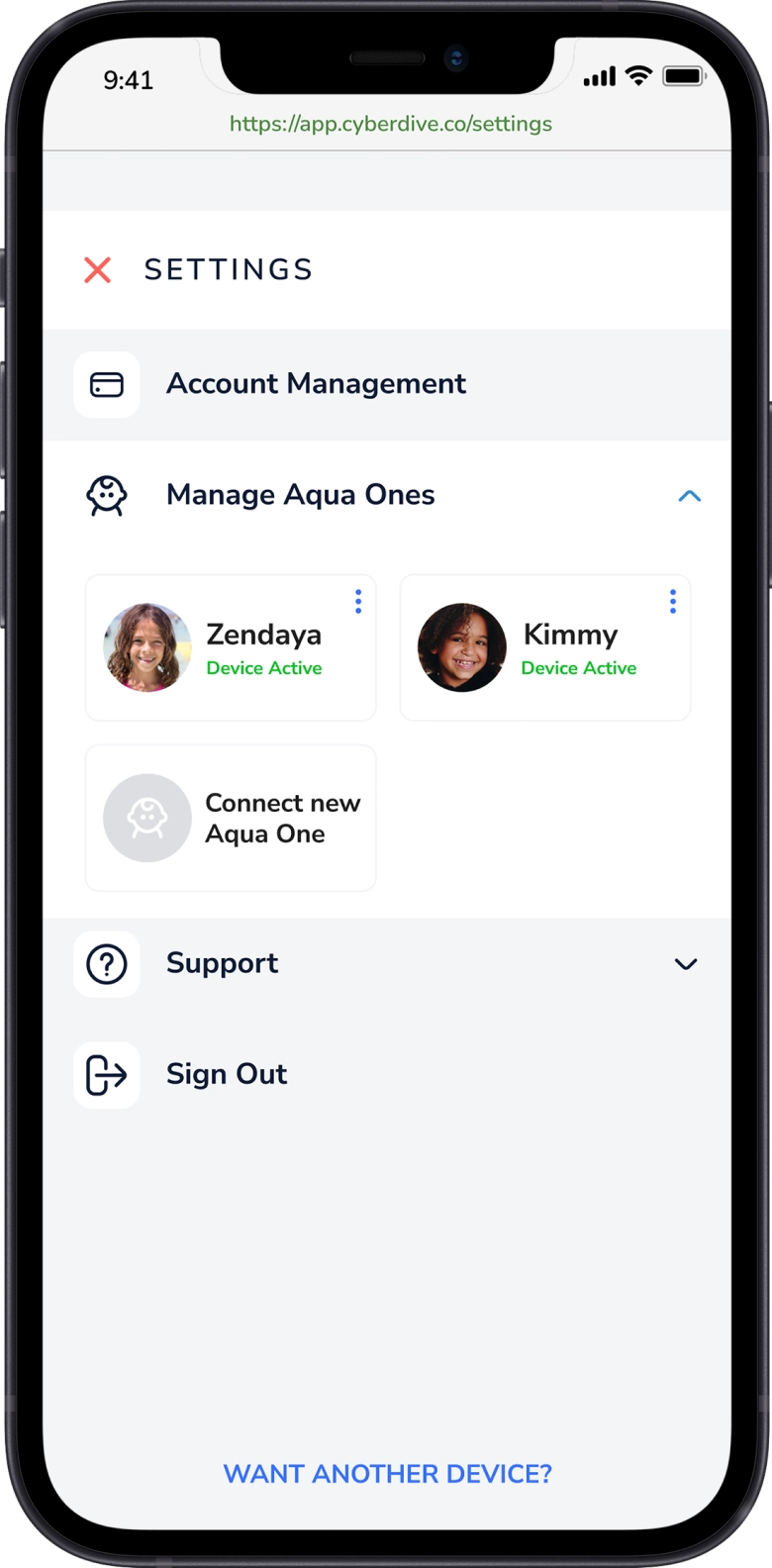Open Account Management
This screenshot has height=1568, width=772.
315,384
